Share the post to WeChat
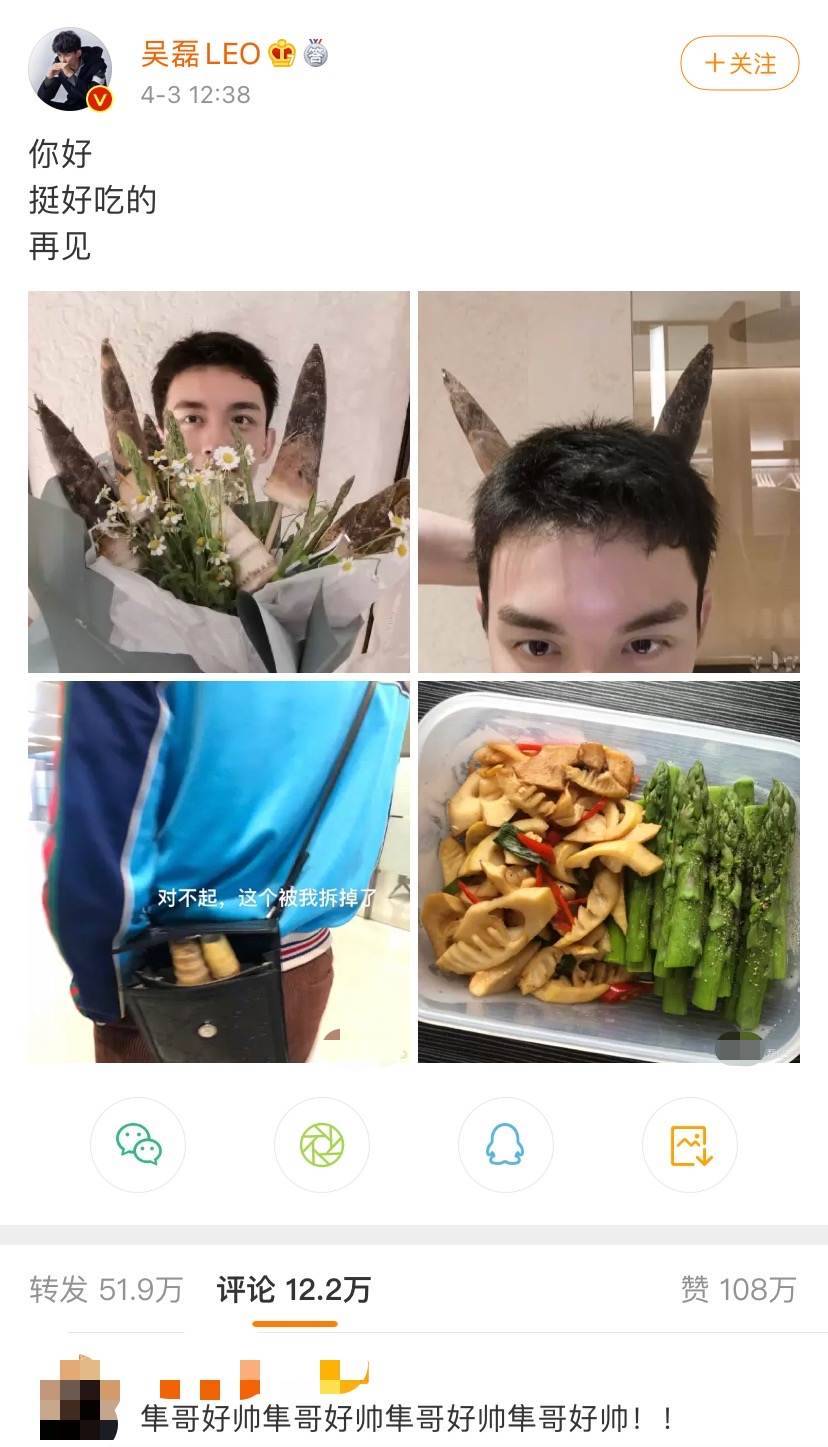The height and width of the screenshot is (1447, 828). coord(138,1145)
